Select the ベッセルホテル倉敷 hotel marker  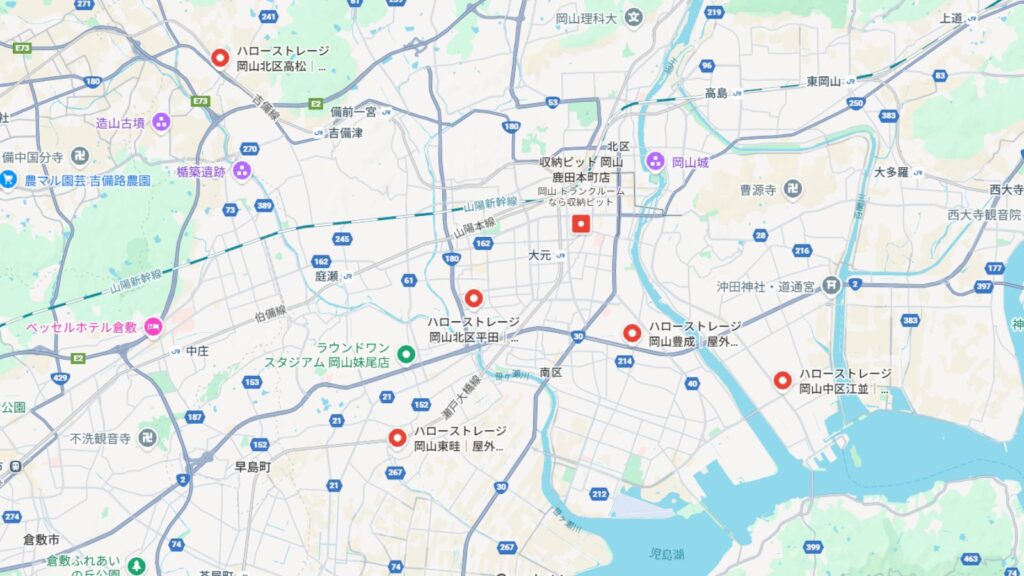click(x=153, y=326)
